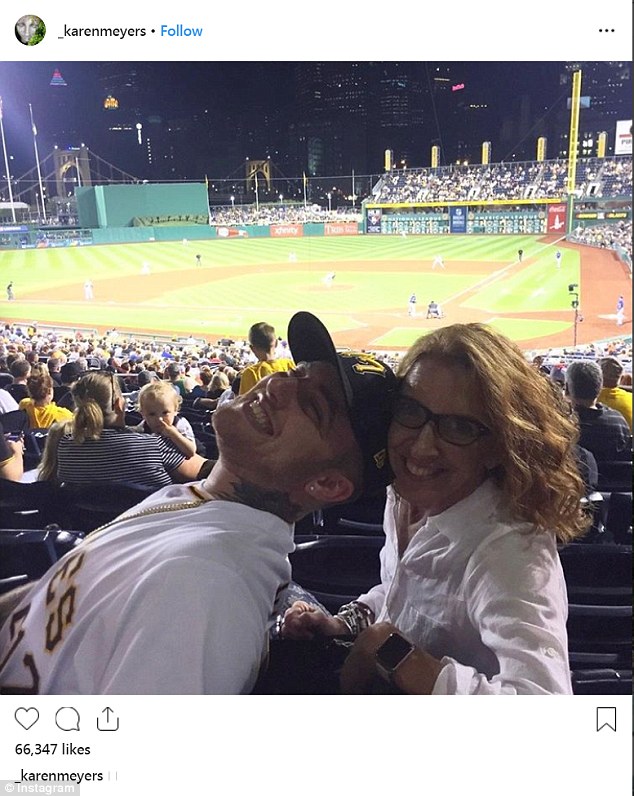
Task: Open comments with the speech bubble icon
Action: 67,718
